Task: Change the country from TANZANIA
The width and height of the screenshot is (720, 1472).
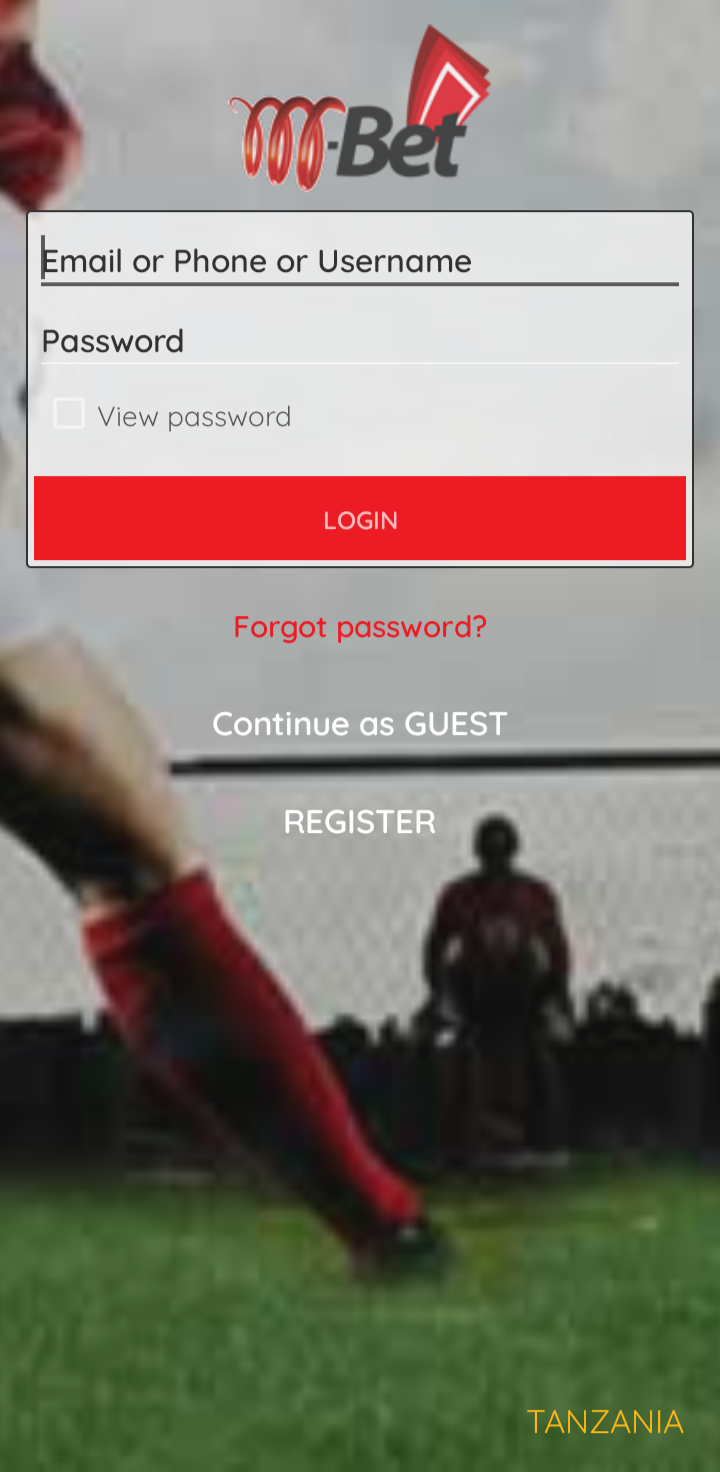Action: click(605, 1421)
